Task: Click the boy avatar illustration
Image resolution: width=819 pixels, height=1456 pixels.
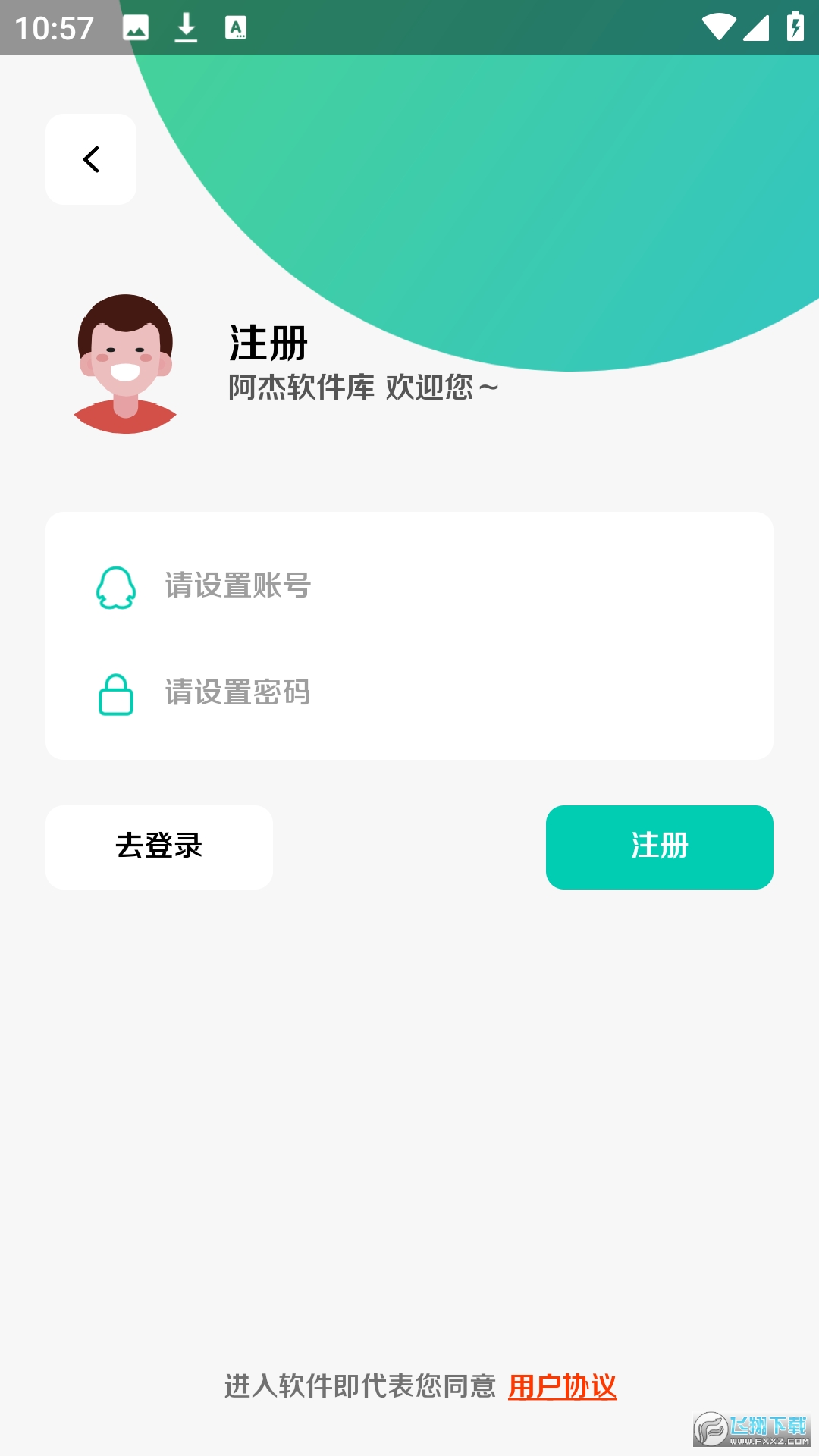Action: tap(126, 362)
